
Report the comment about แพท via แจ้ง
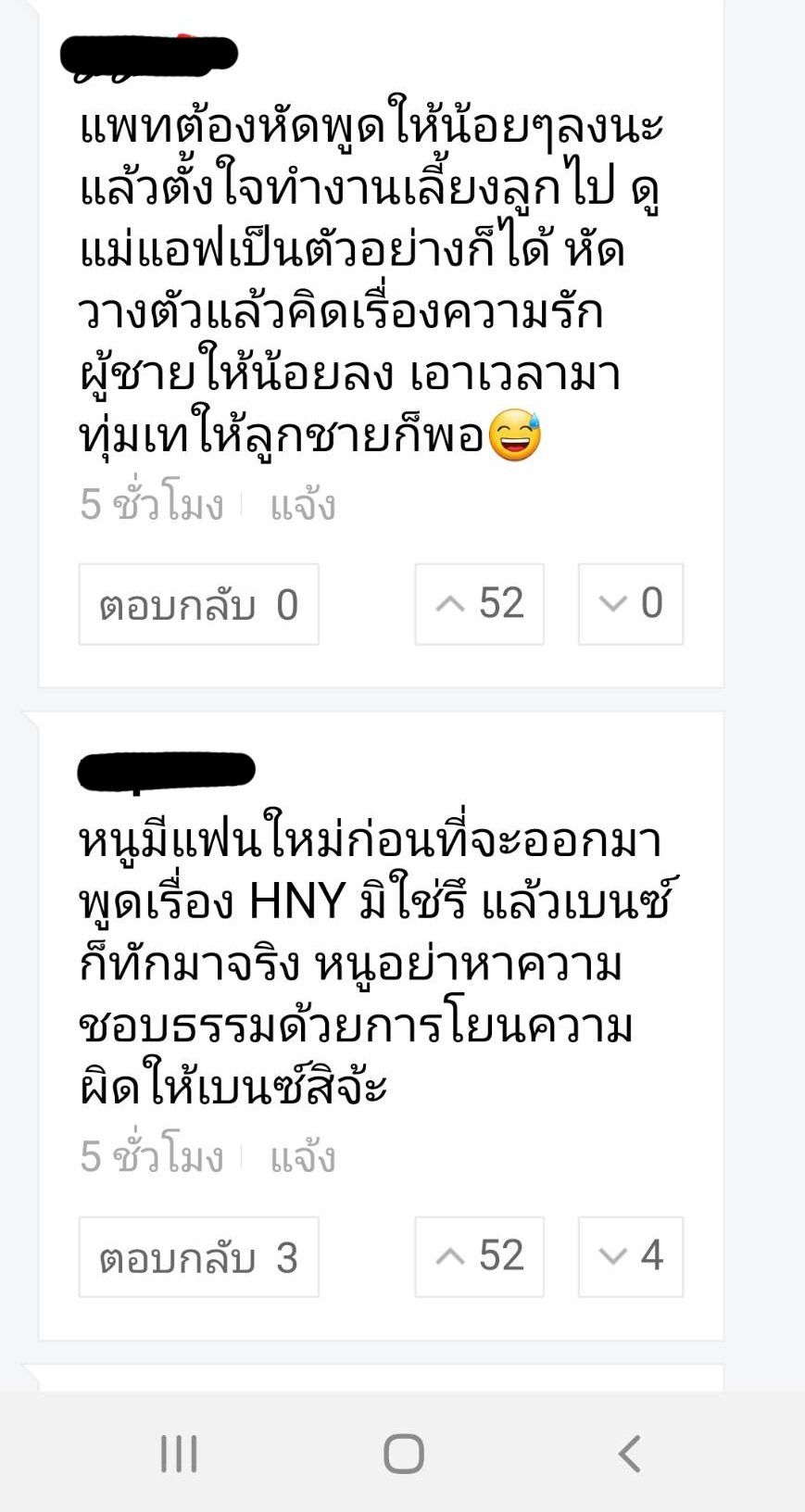pos(302,506)
